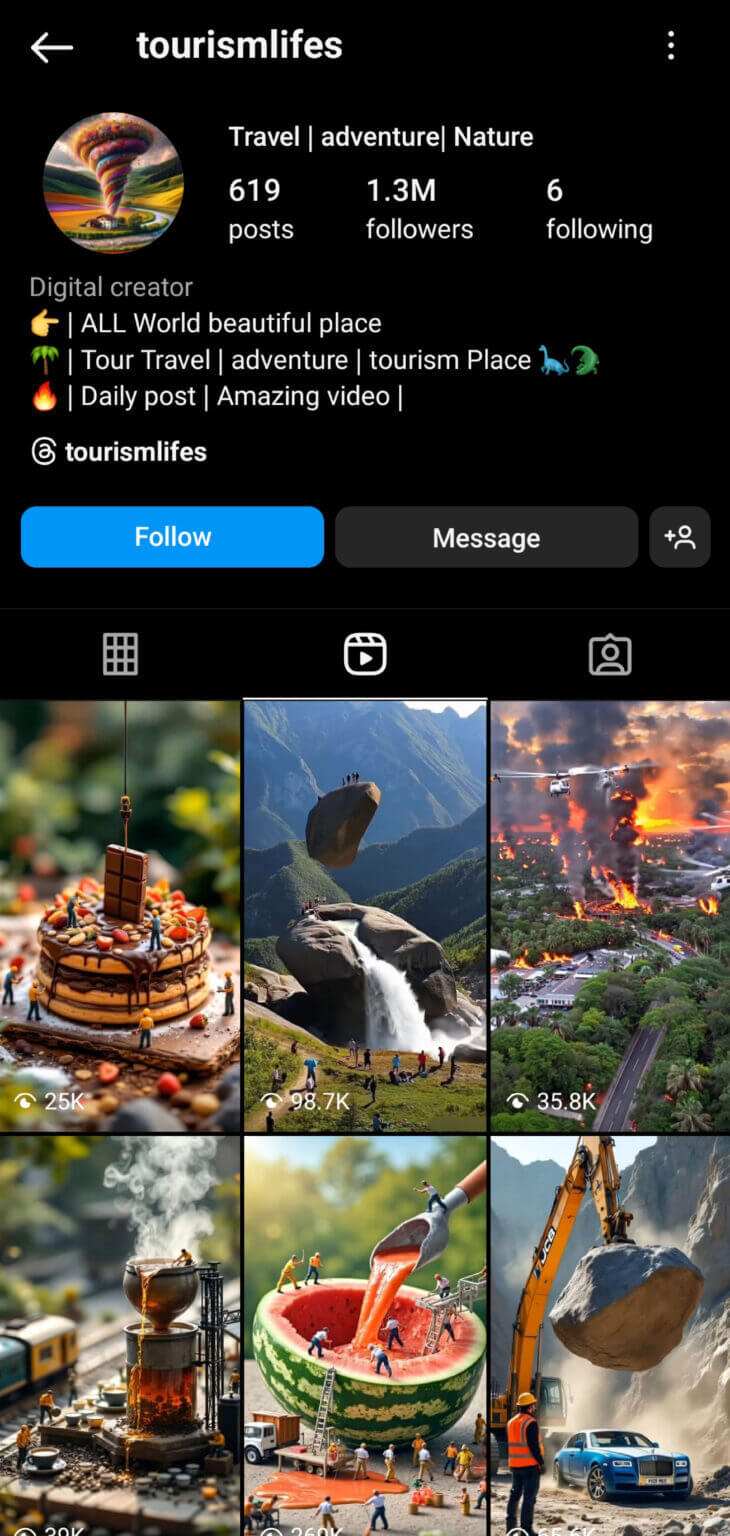View the 1.3M followers list

click(419, 208)
